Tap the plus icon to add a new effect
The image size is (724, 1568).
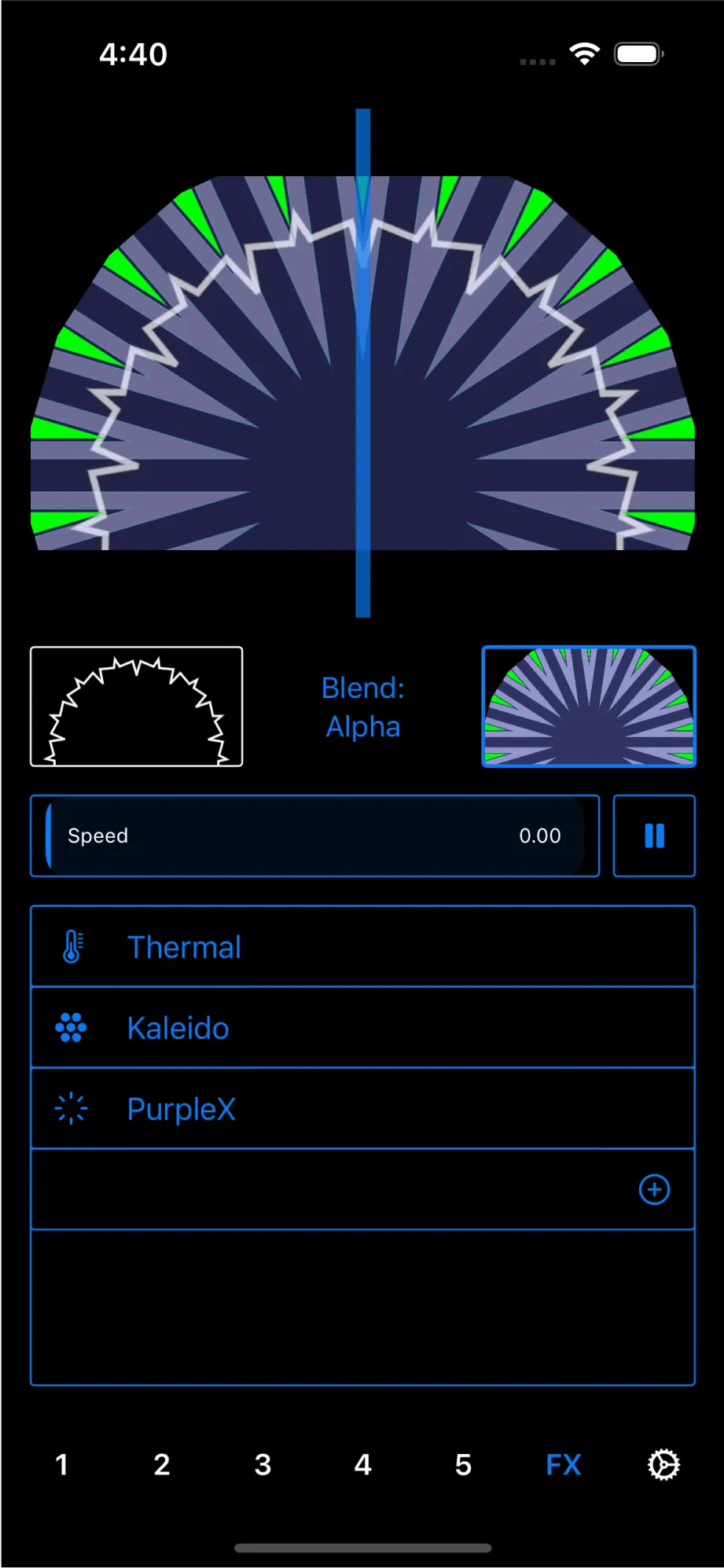[654, 1189]
